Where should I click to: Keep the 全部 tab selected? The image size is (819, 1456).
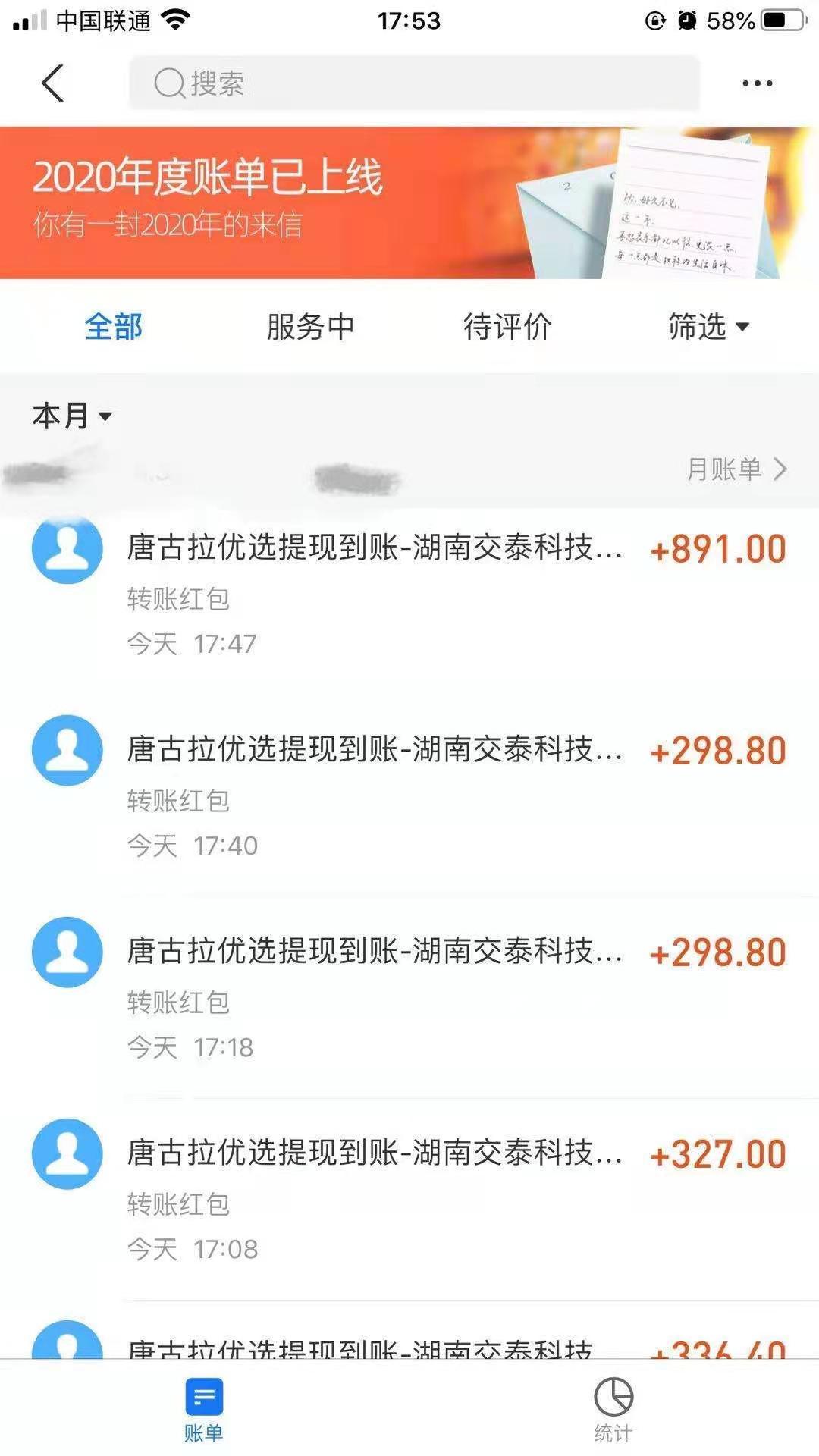pyautogui.click(x=114, y=326)
